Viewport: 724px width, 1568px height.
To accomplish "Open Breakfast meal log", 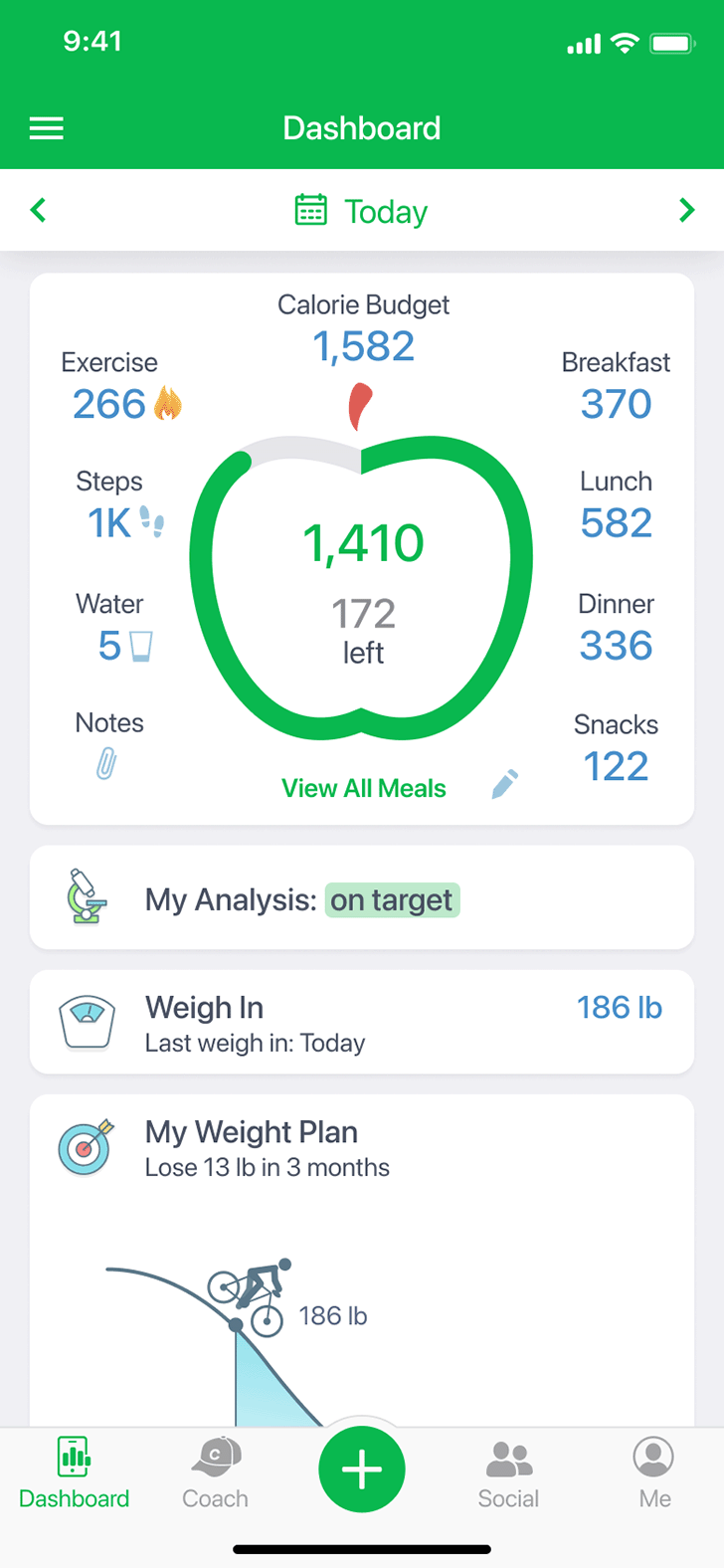I will pos(616,386).
